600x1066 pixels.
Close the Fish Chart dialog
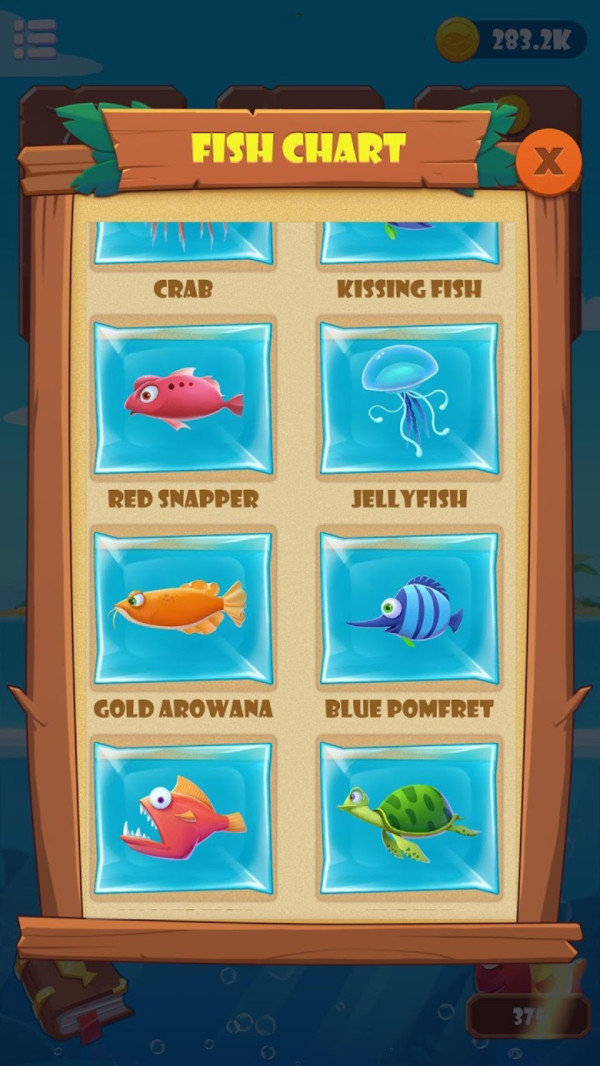(x=548, y=160)
